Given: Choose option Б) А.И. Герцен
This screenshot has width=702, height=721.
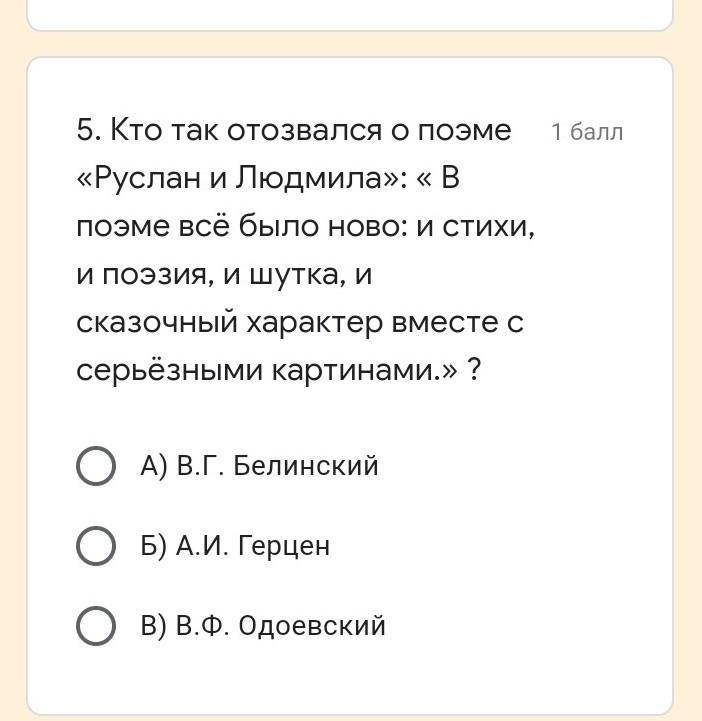Looking at the screenshot, I should tap(96, 546).
